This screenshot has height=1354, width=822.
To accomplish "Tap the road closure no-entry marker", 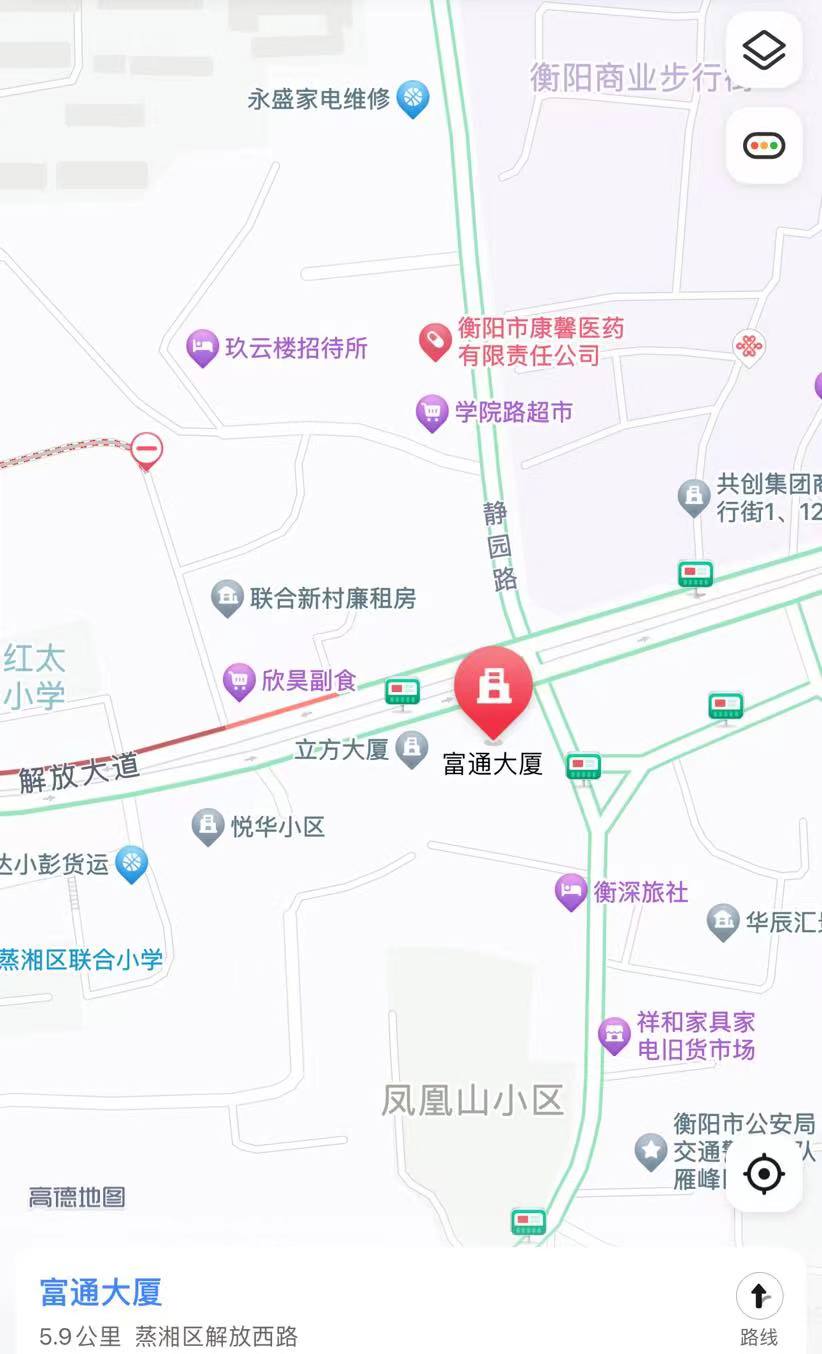I will (x=146, y=450).
